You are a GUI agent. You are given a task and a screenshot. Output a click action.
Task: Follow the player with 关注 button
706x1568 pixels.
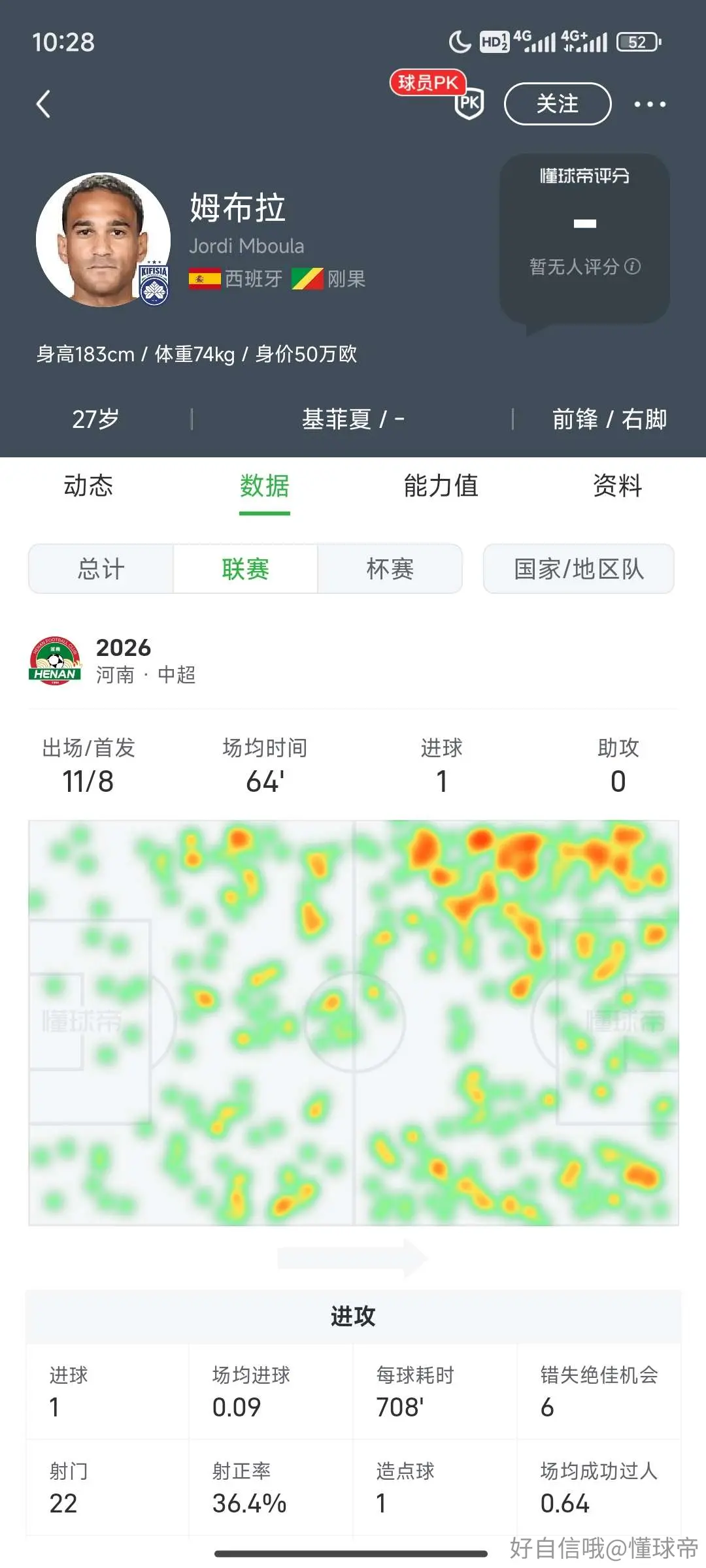tap(558, 103)
